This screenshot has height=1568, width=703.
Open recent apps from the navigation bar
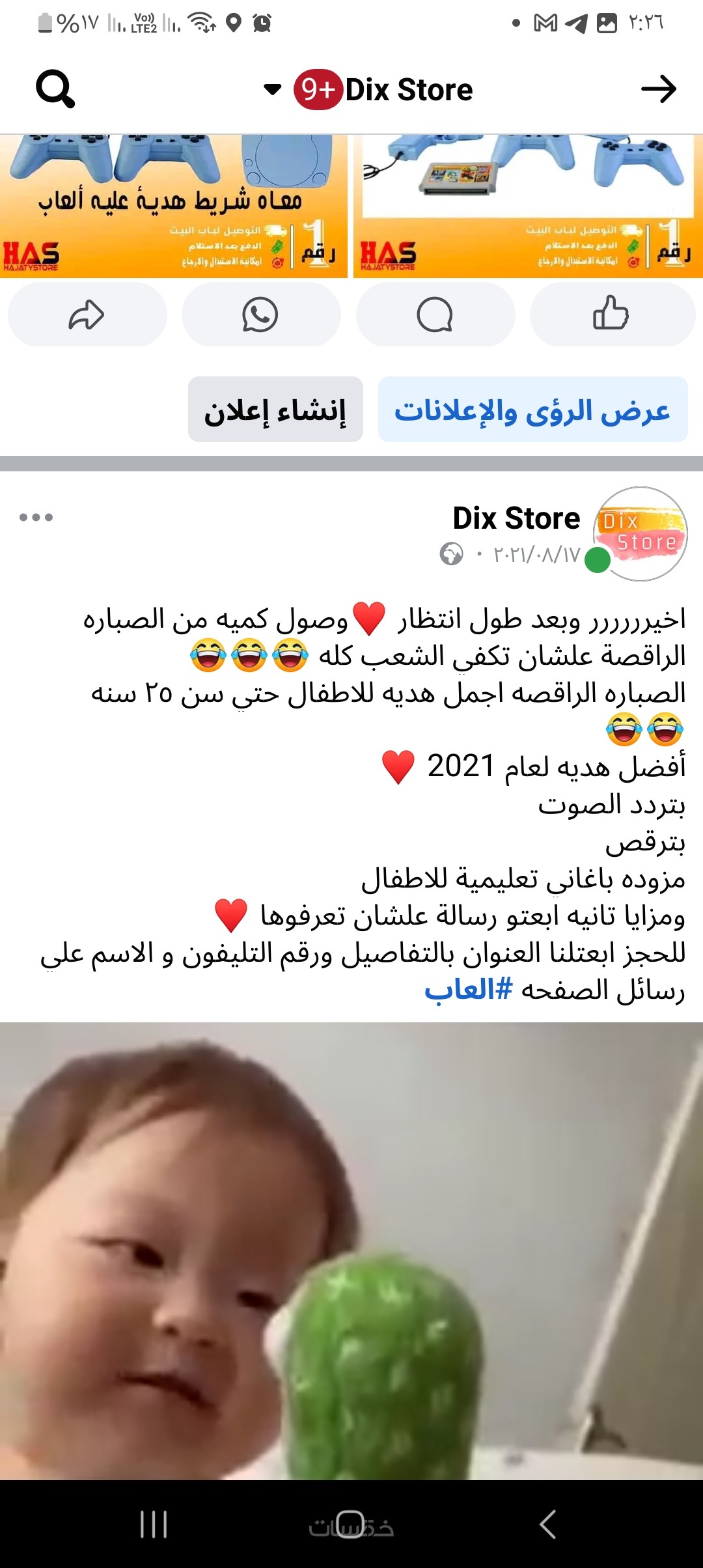coord(154,1524)
